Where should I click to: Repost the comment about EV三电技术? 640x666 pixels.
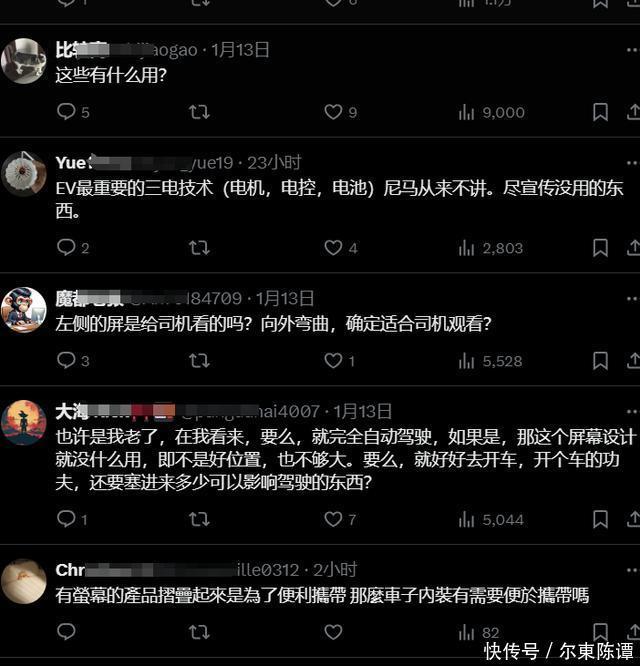click(x=199, y=247)
